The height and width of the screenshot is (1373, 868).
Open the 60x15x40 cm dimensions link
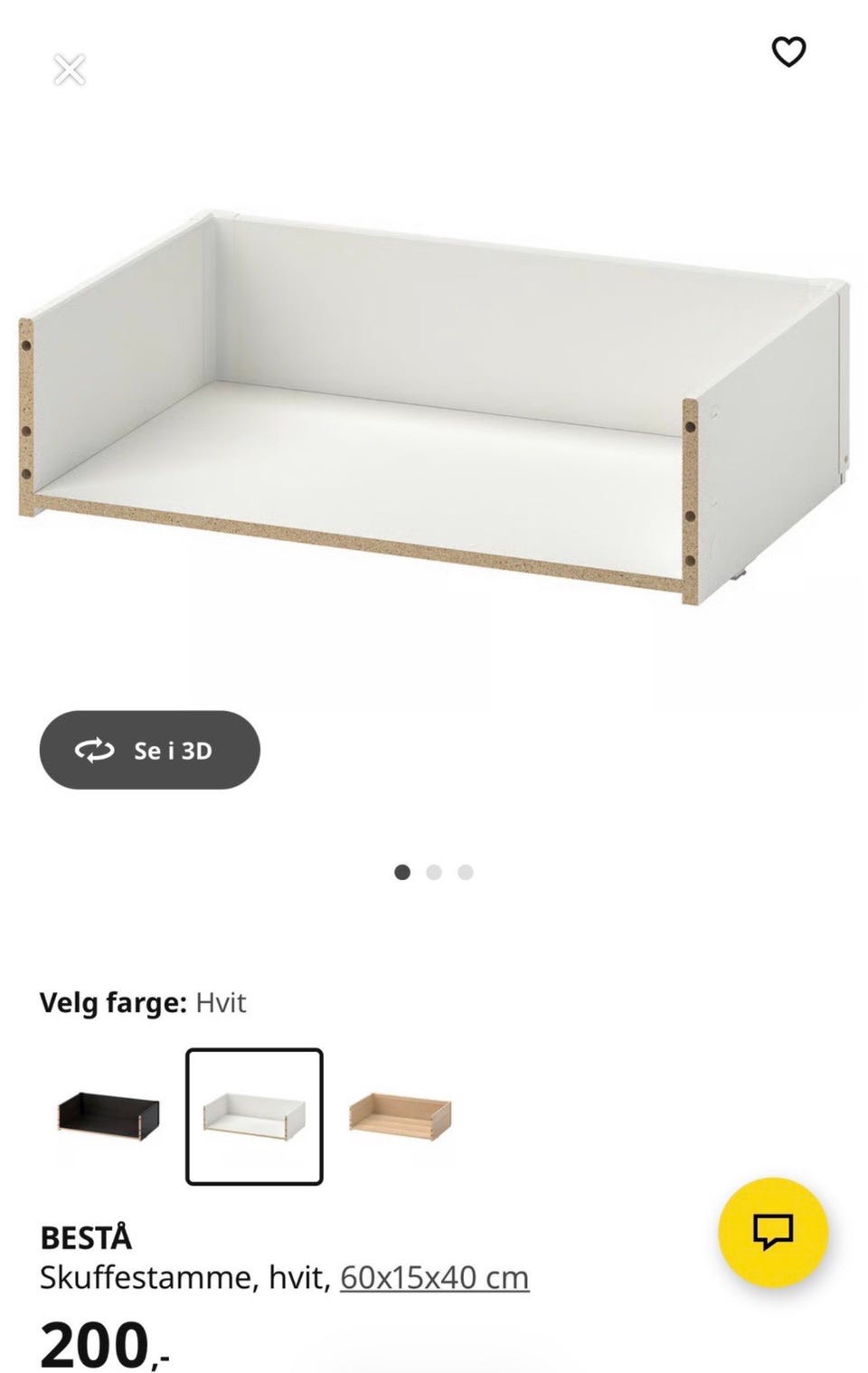(434, 1277)
